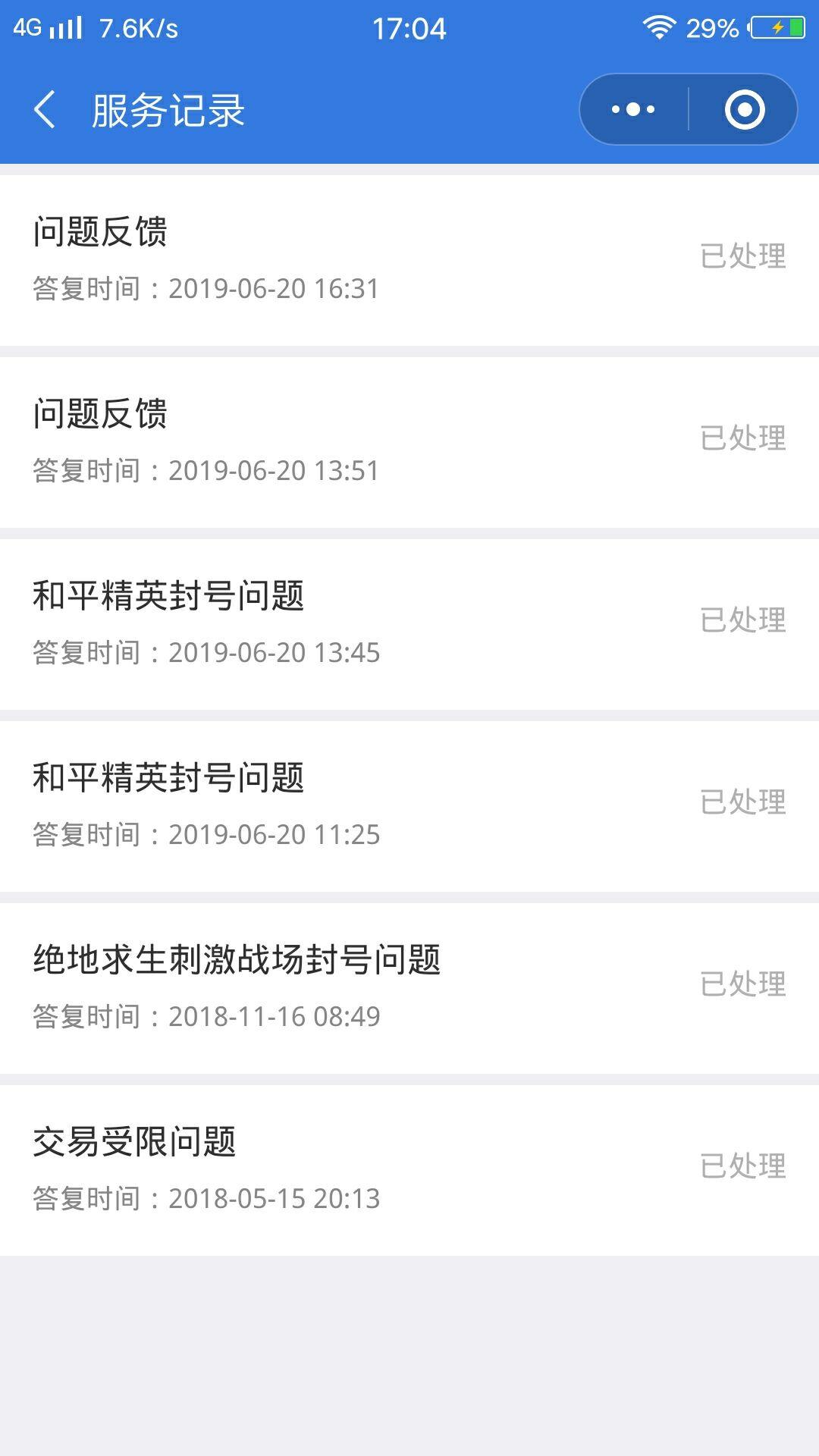Open 绝地求生刺激战场封号问题 record
The height and width of the screenshot is (1456, 819).
click(409, 988)
